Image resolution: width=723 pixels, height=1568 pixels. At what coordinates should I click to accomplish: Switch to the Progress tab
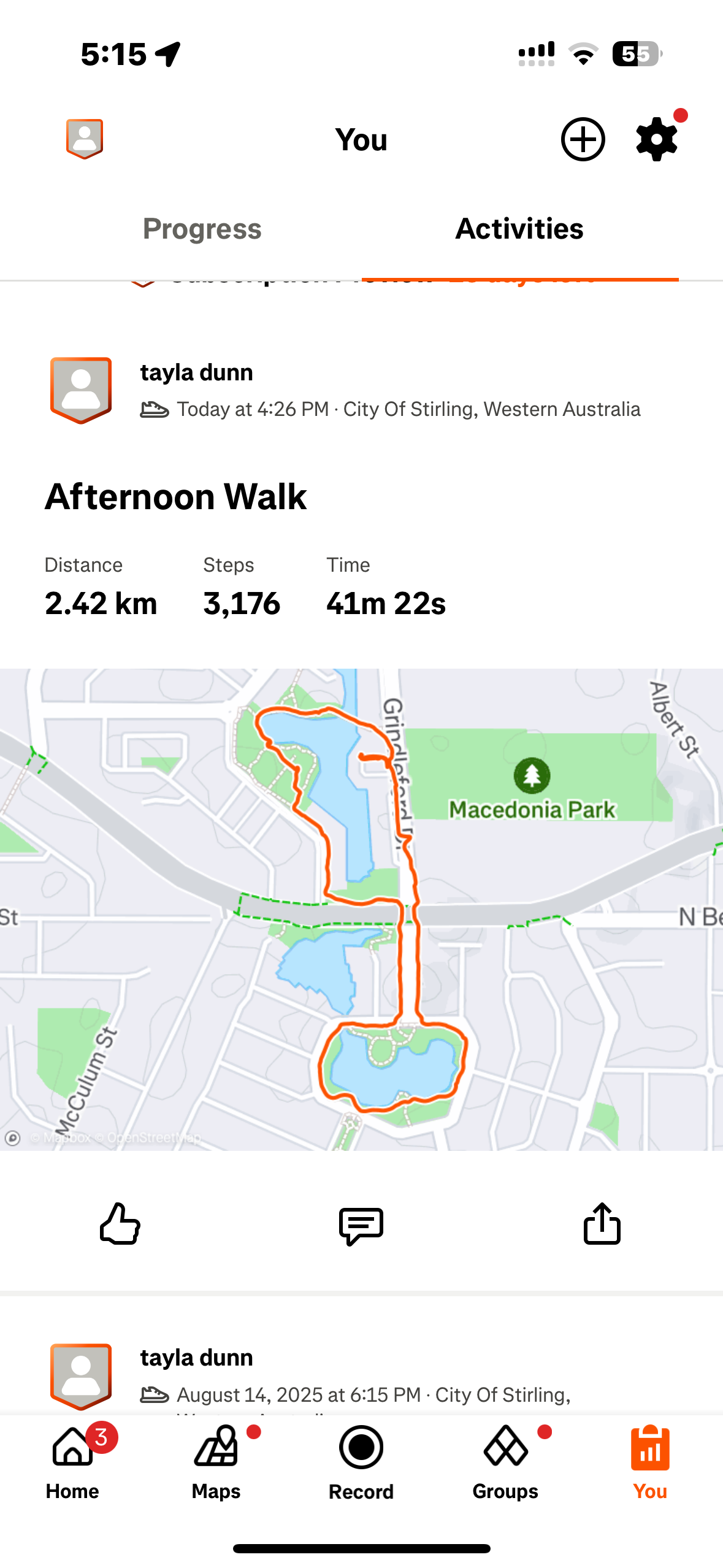click(x=202, y=229)
